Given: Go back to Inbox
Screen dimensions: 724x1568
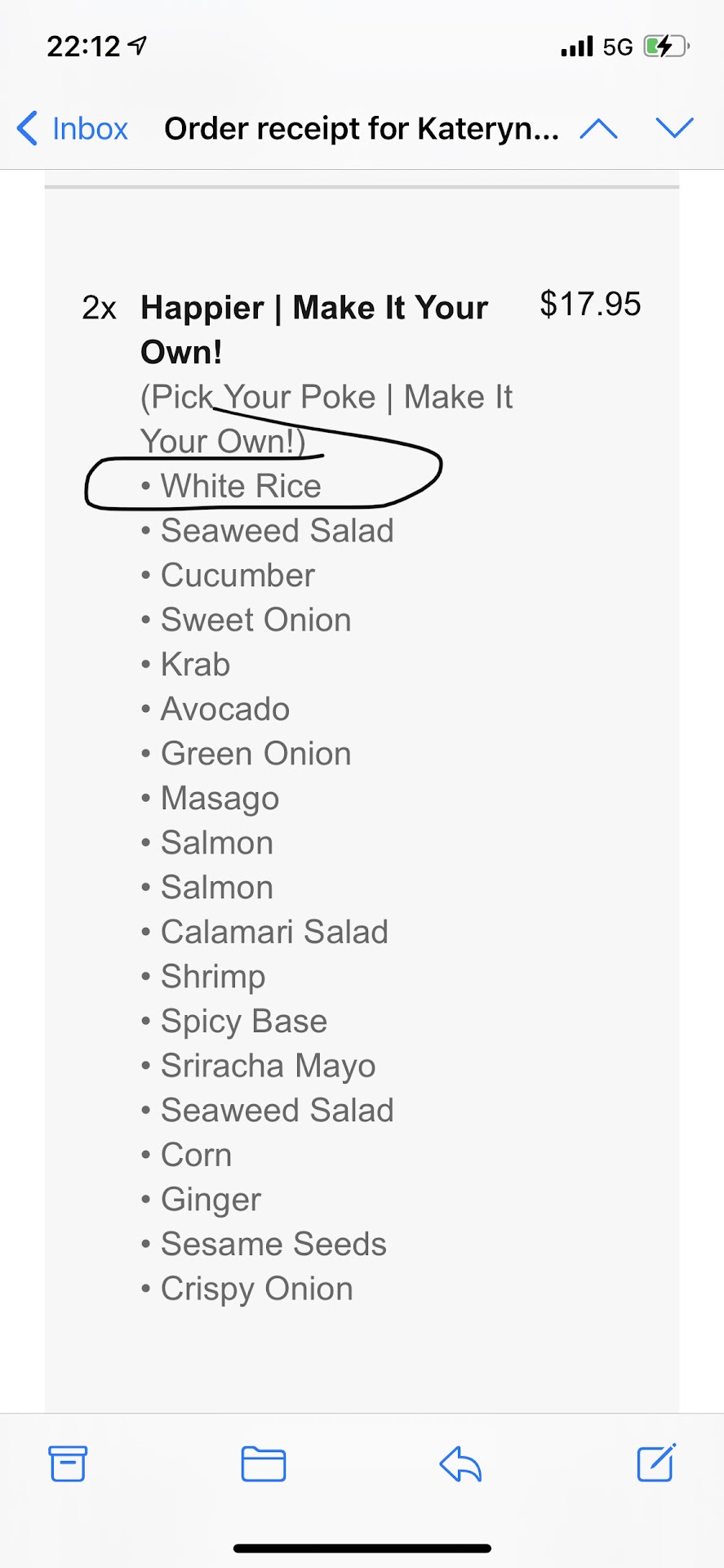Looking at the screenshot, I should click(72, 129).
